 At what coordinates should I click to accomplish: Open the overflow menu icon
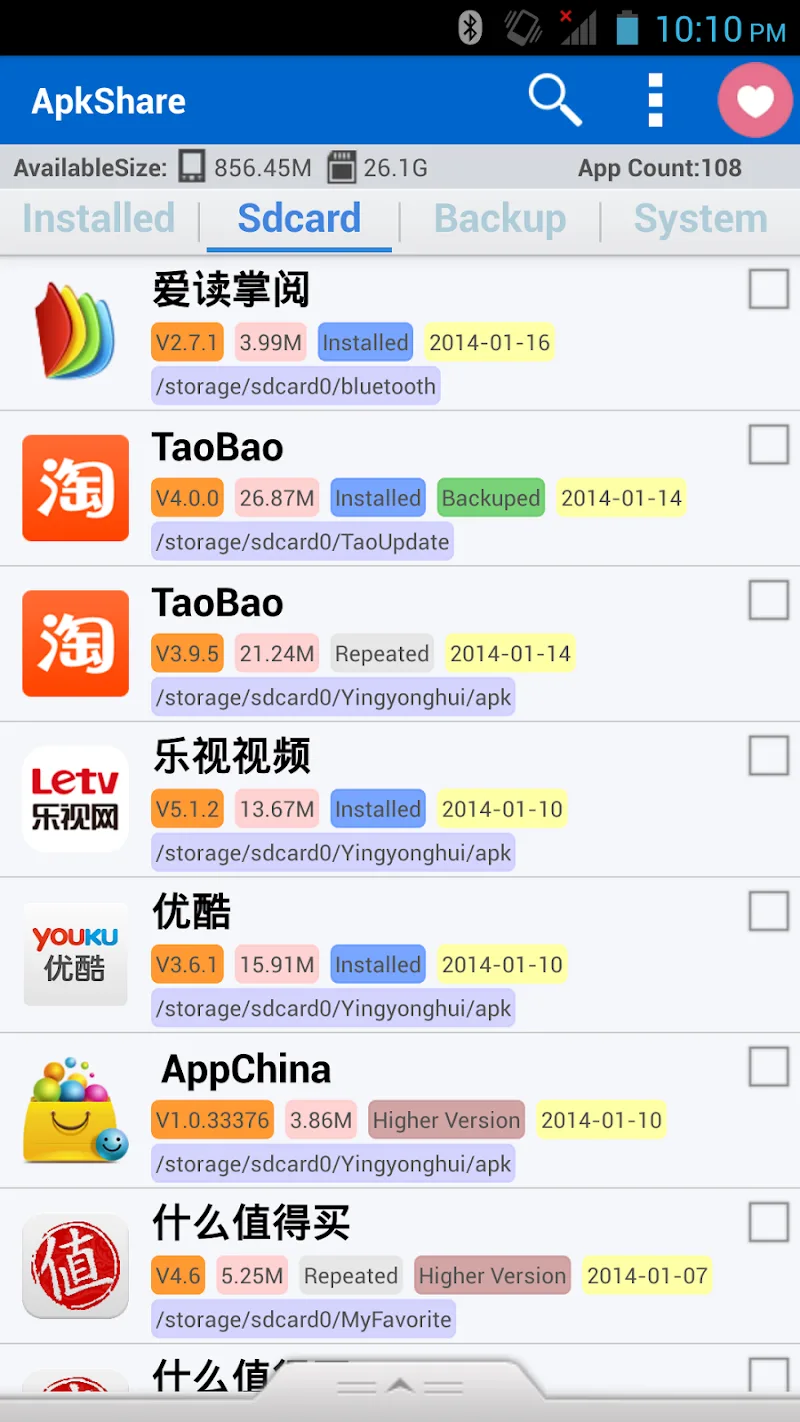pos(655,100)
